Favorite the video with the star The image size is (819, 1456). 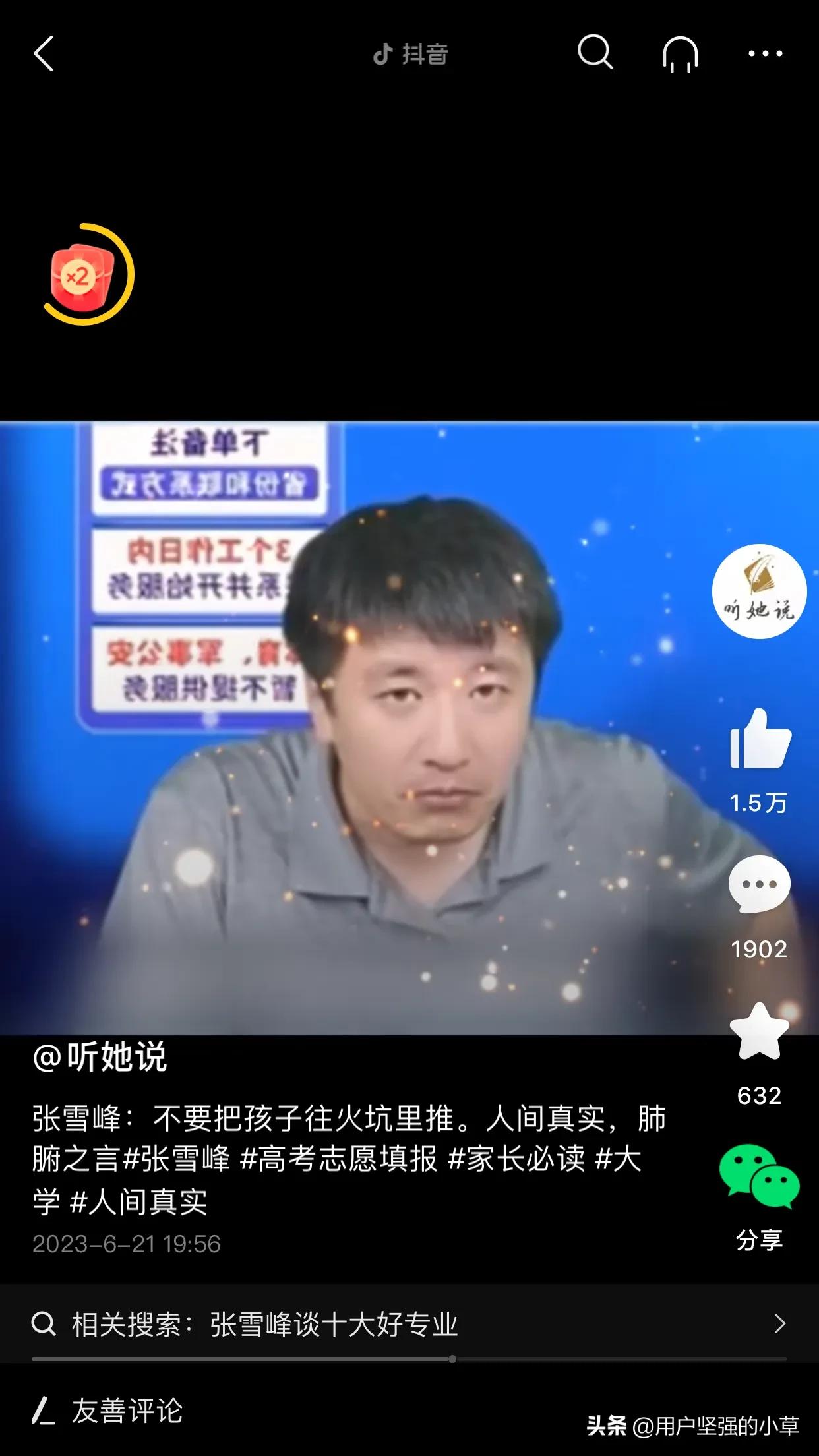[x=760, y=1031]
